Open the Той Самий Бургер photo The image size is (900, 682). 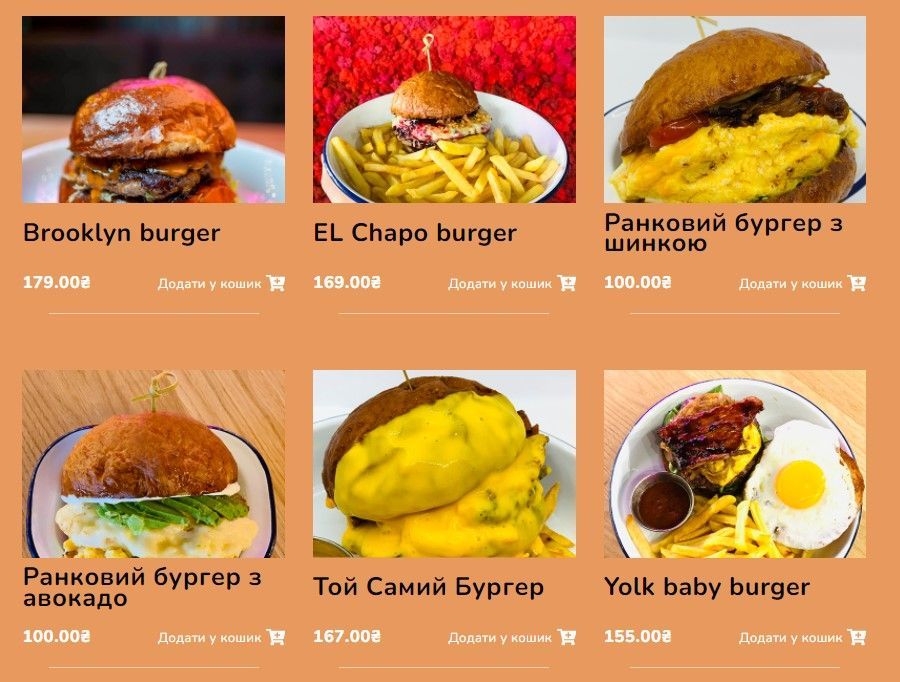tap(444, 464)
